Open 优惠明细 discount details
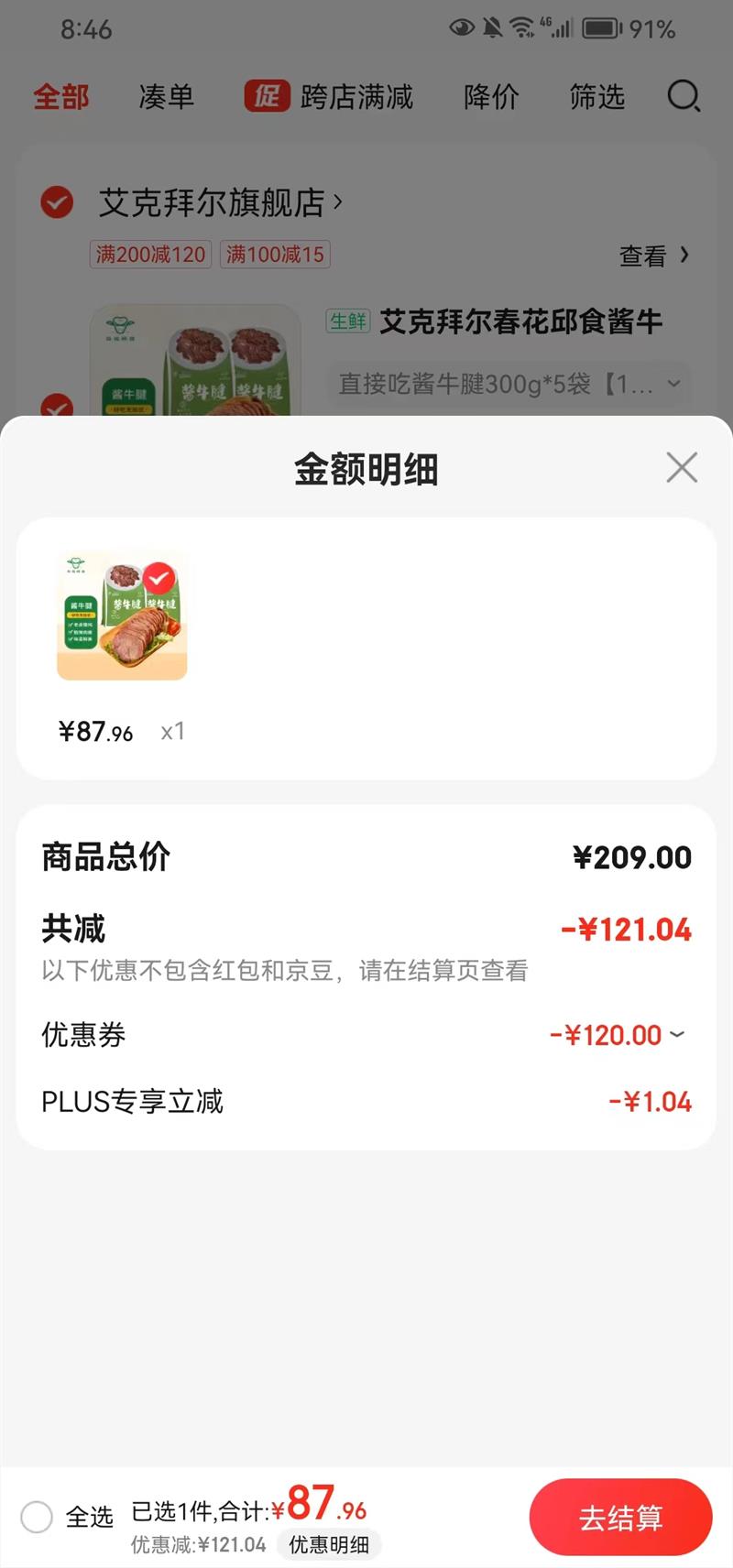The height and width of the screenshot is (1568, 733). click(x=329, y=1545)
